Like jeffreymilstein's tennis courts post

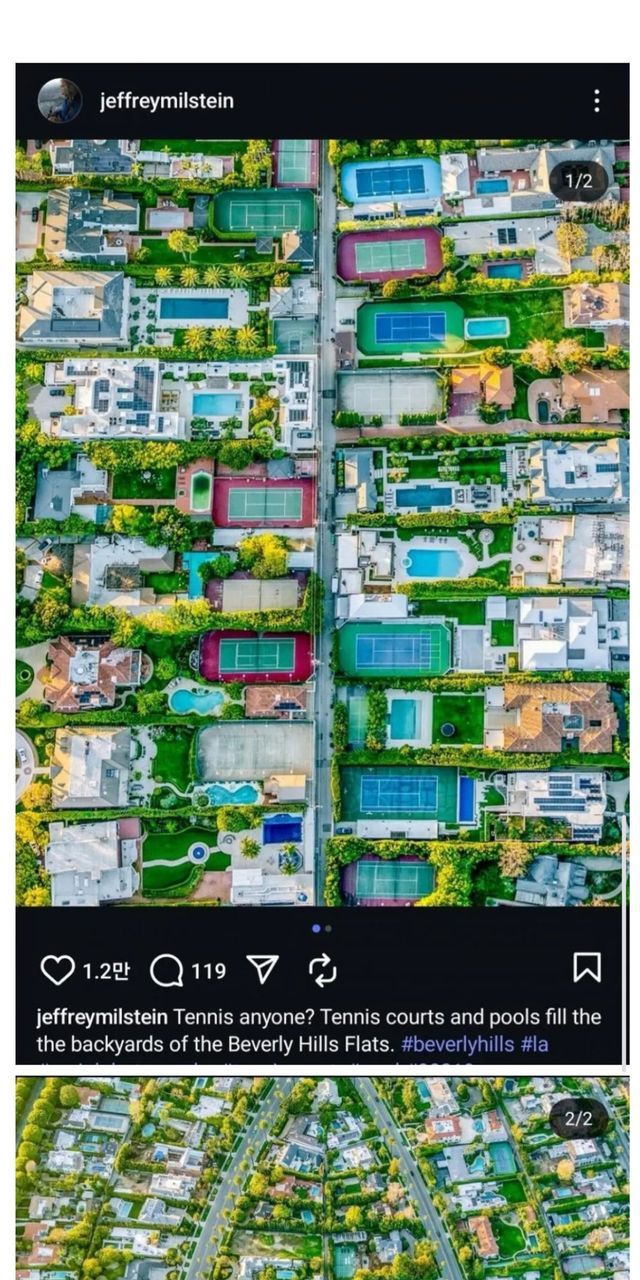pos(58,969)
